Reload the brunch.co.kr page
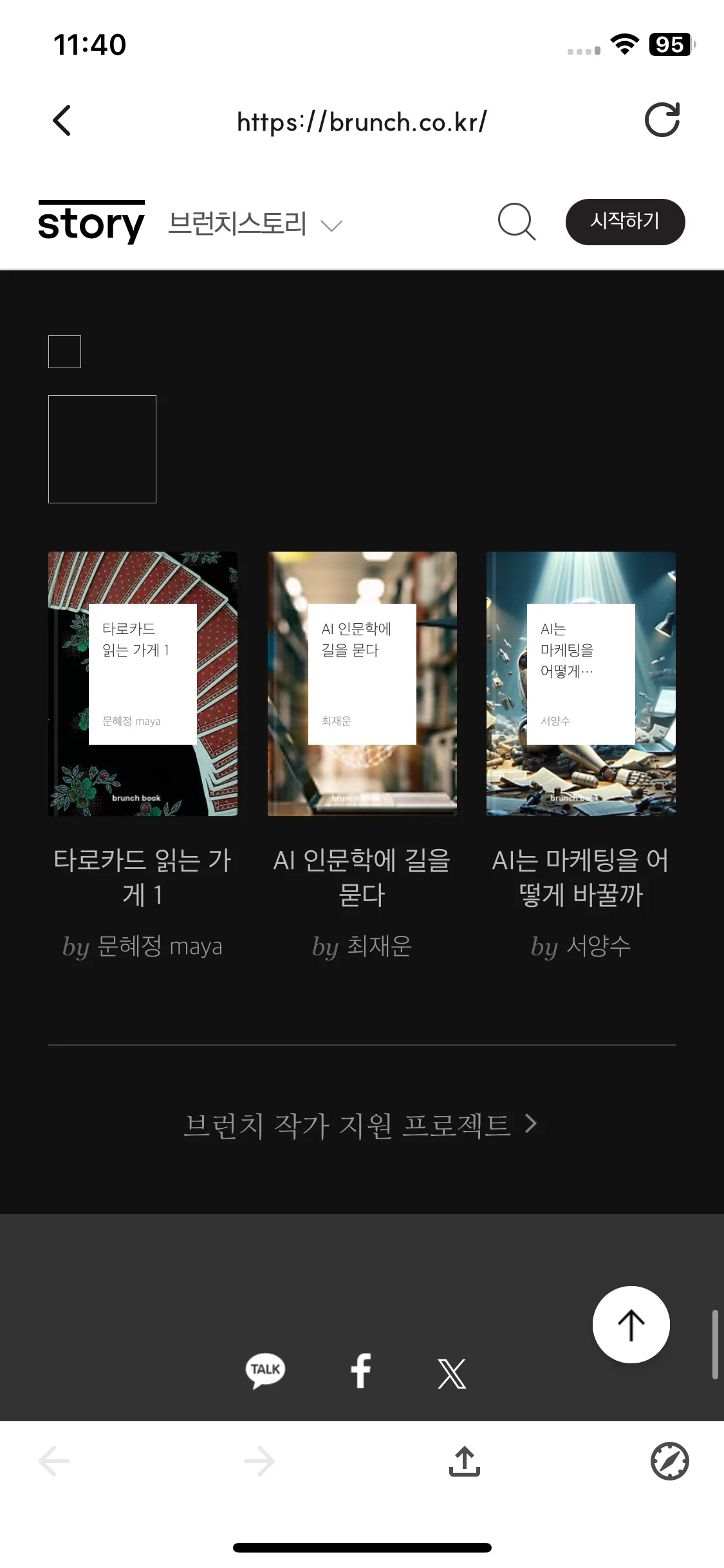Viewport: 724px width, 1568px height. [662, 120]
